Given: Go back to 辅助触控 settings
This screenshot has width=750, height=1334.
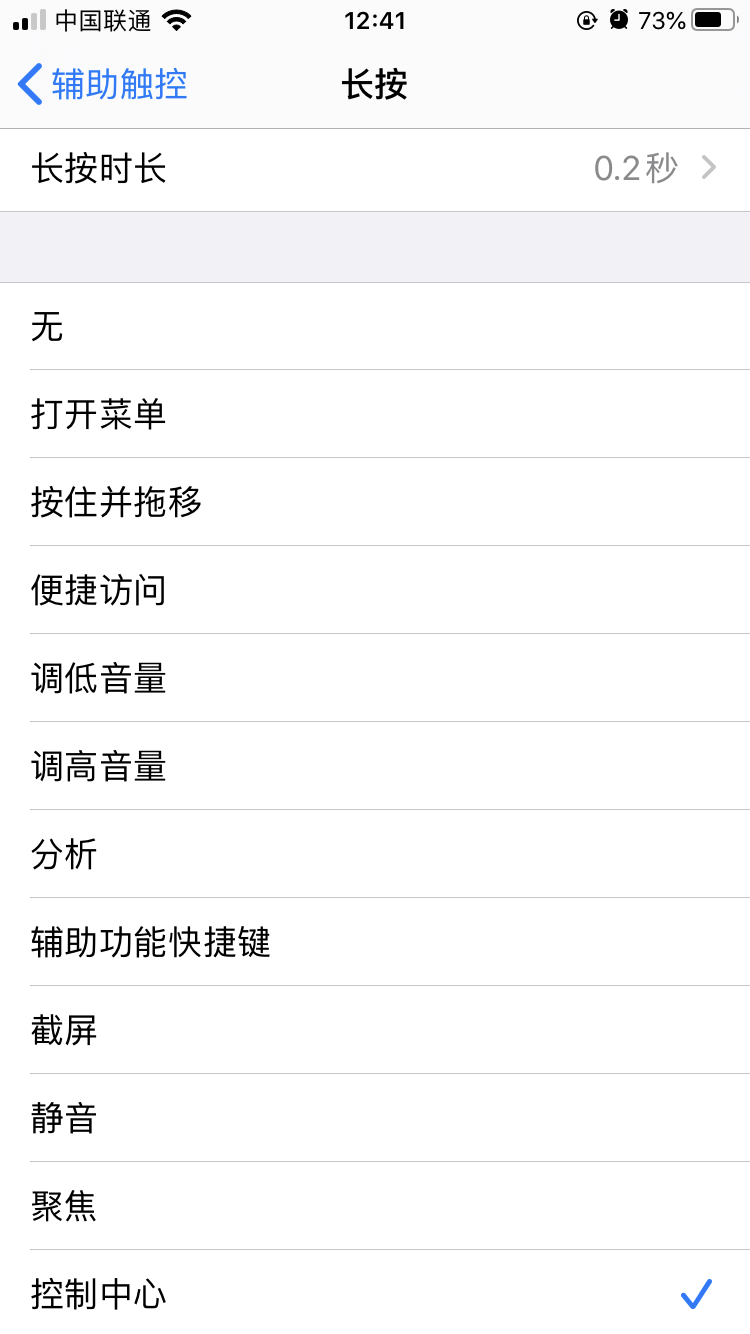Looking at the screenshot, I should point(104,85).
